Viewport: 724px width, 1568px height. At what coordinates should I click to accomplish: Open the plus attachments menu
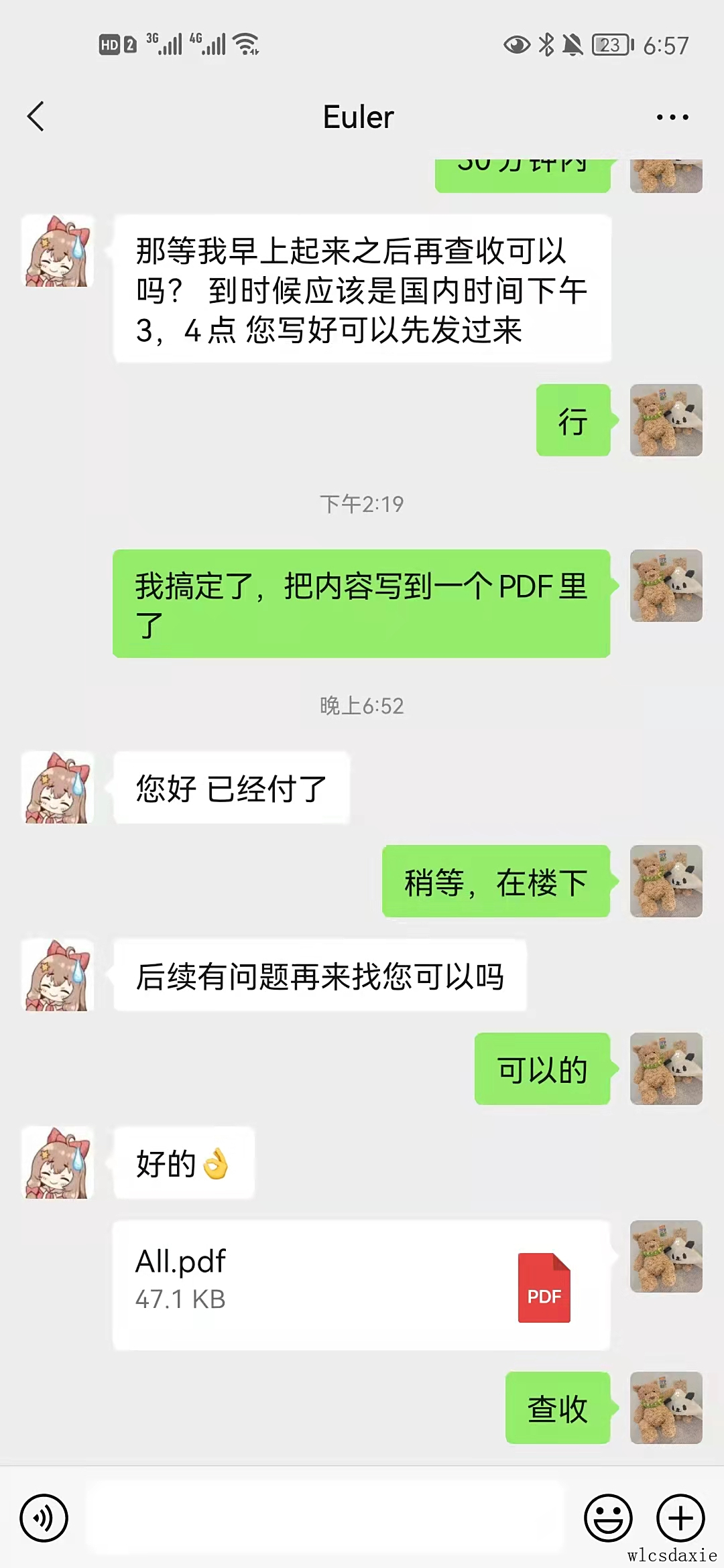[680, 1518]
